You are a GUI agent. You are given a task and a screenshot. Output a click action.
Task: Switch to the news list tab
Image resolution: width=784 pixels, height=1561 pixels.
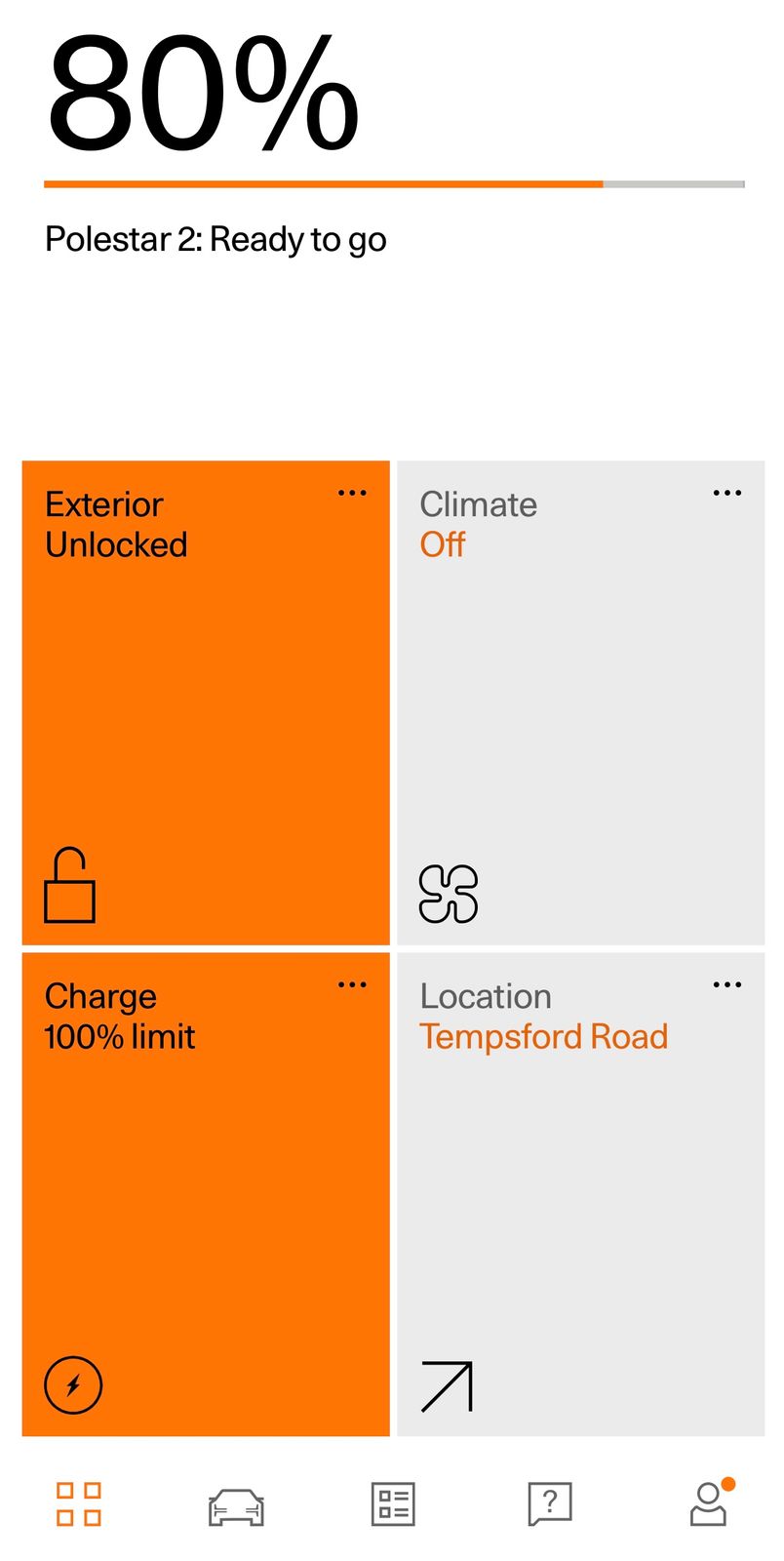pos(393,1503)
